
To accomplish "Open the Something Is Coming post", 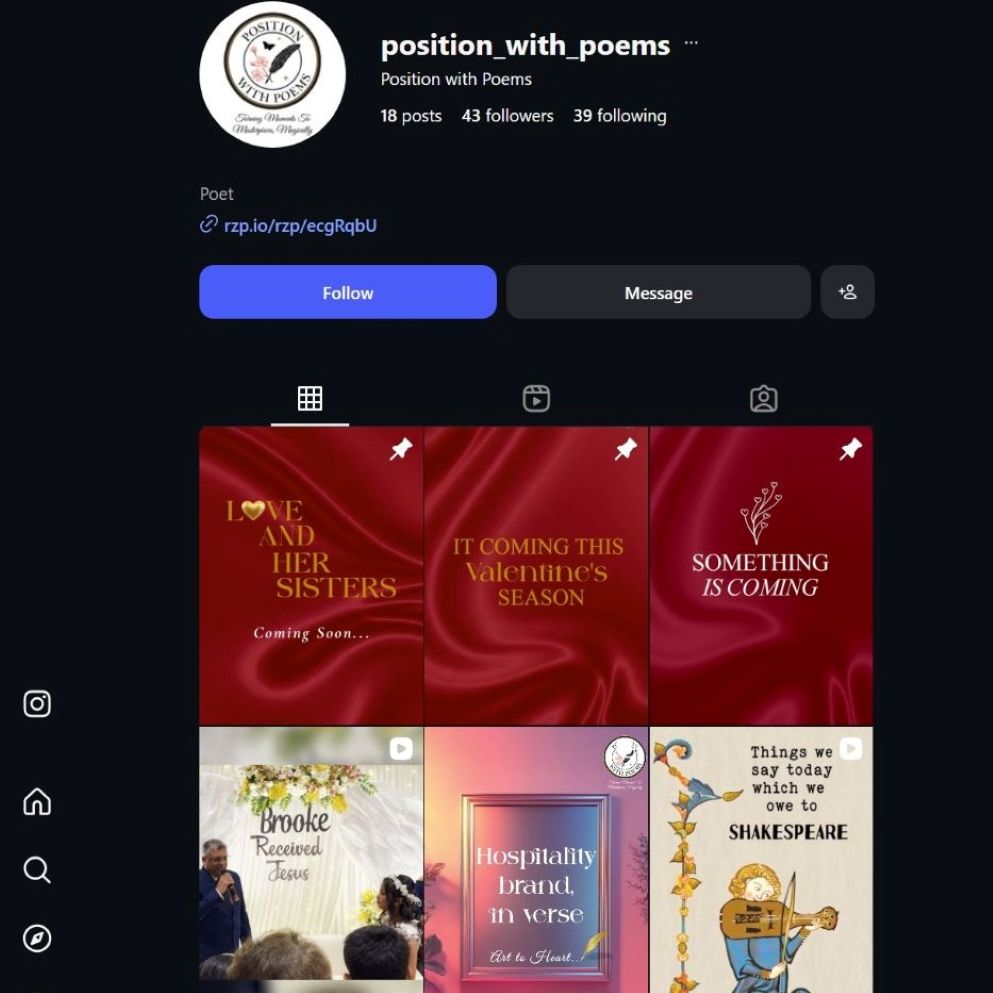I will (x=761, y=575).
